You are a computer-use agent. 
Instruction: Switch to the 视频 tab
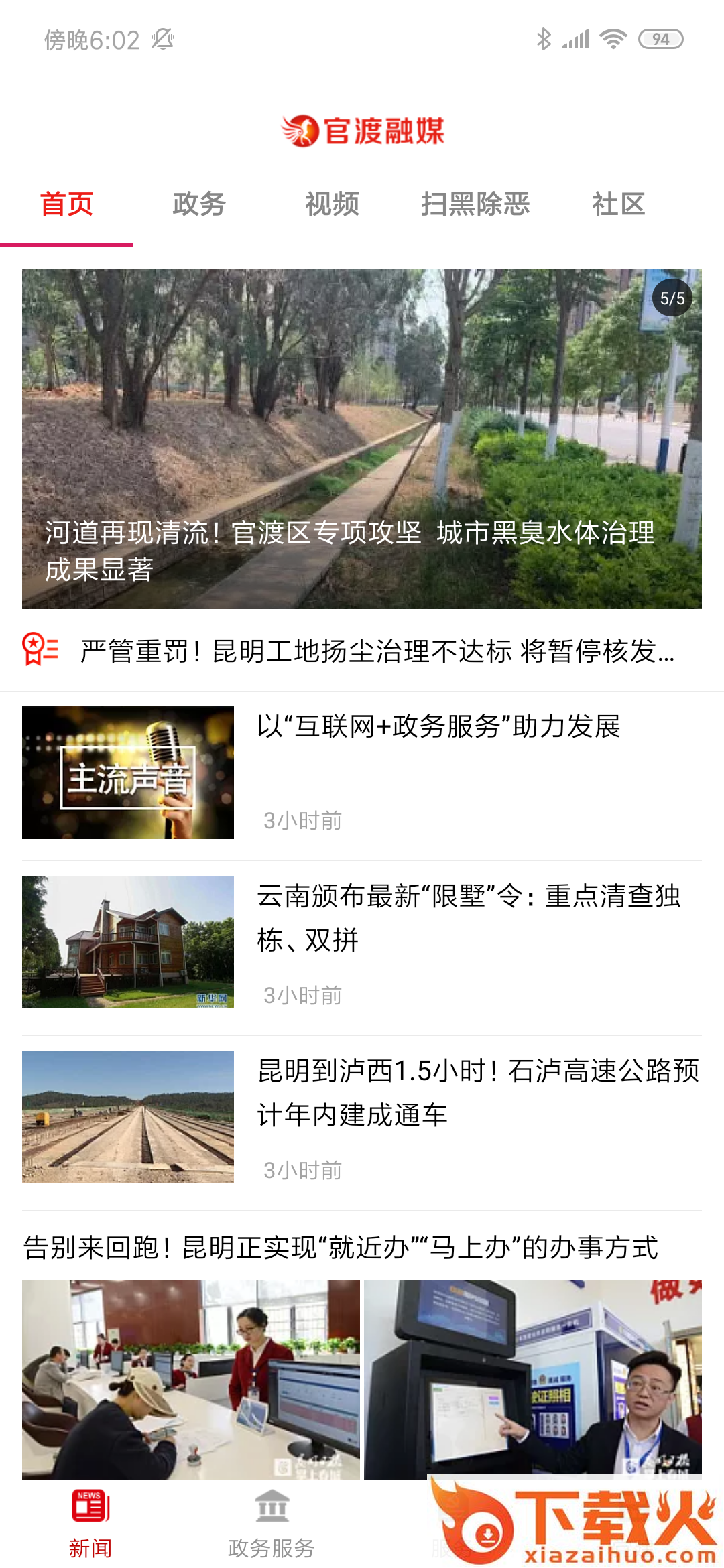(332, 204)
